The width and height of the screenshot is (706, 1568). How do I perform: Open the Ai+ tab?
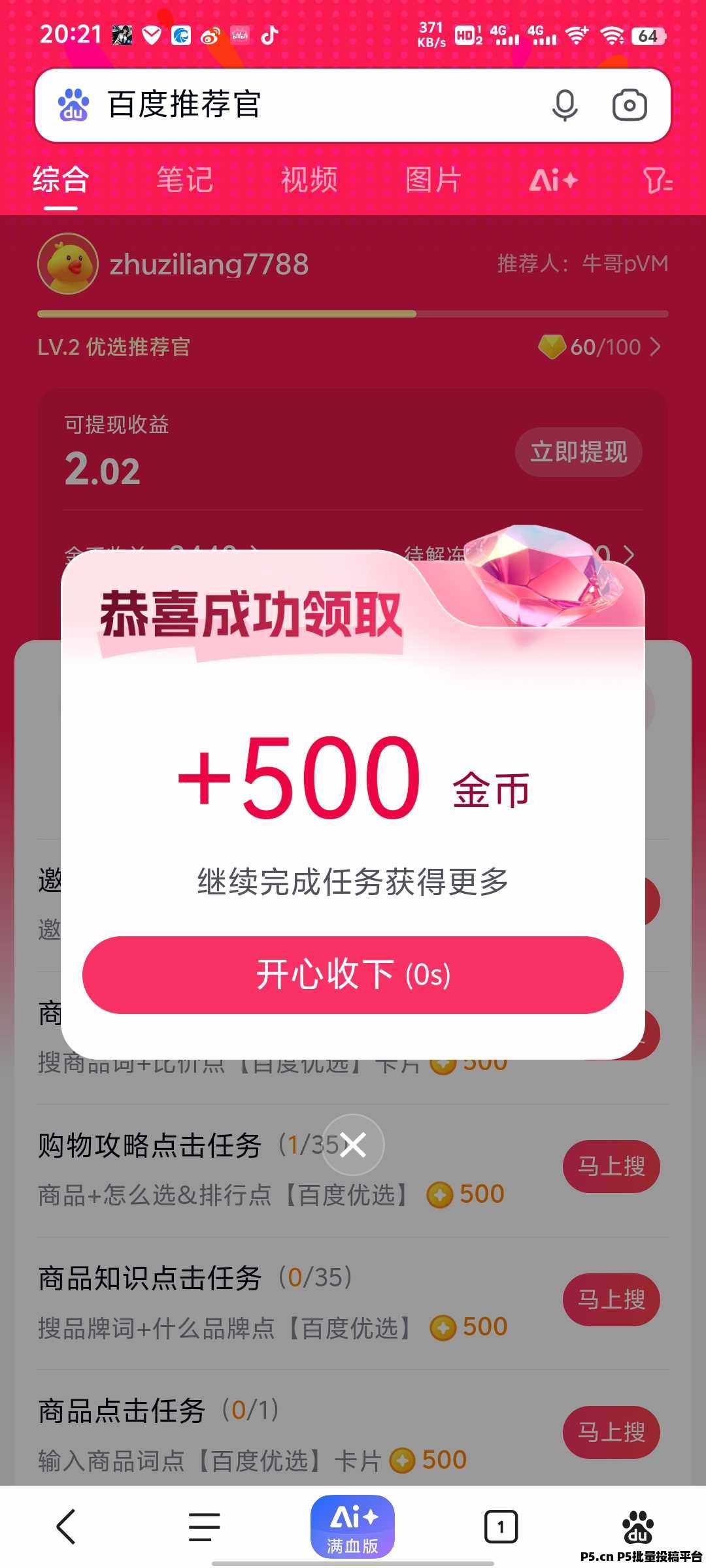[x=554, y=180]
